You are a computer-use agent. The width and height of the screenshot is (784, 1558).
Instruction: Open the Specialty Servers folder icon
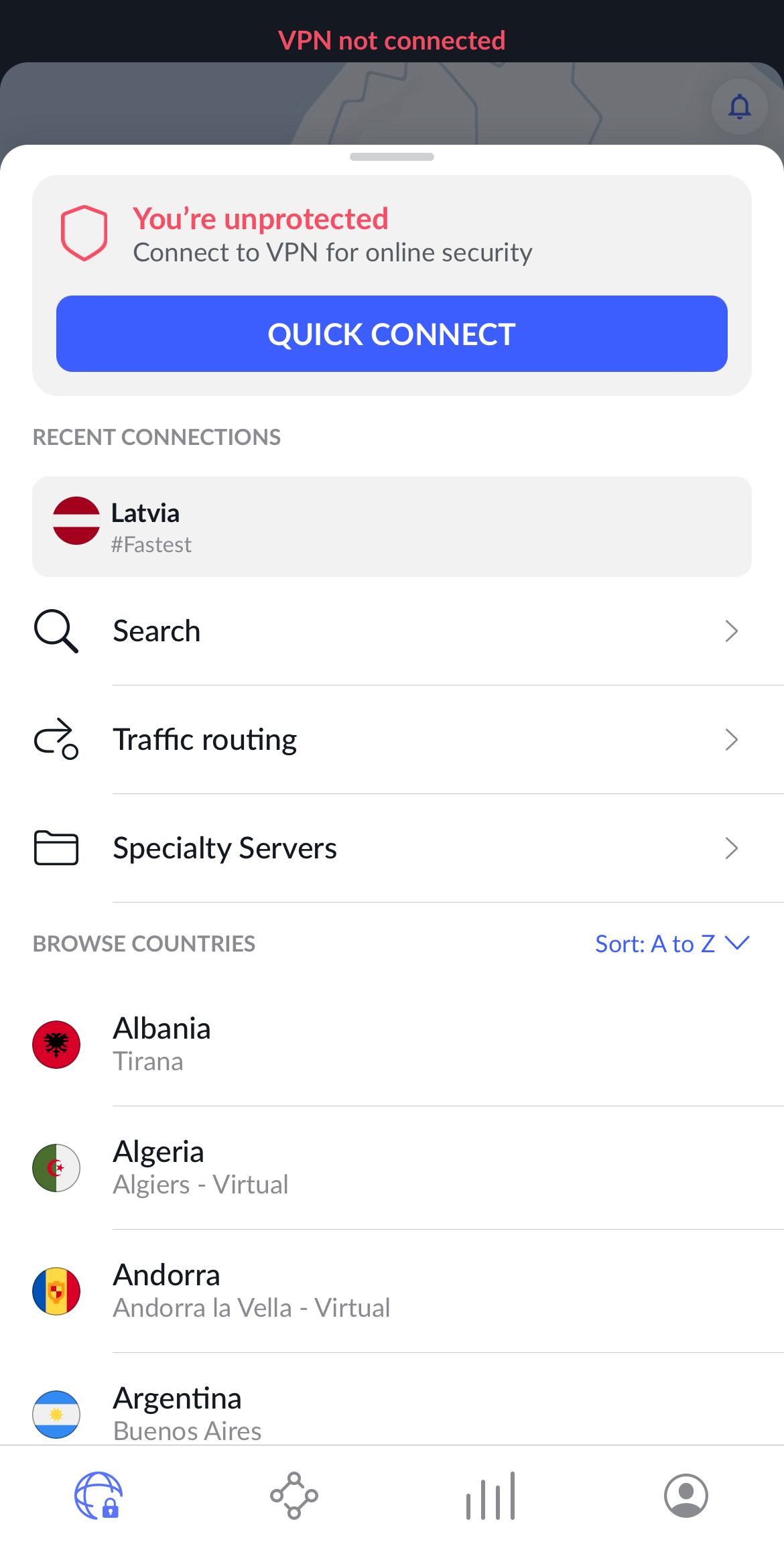pos(56,848)
